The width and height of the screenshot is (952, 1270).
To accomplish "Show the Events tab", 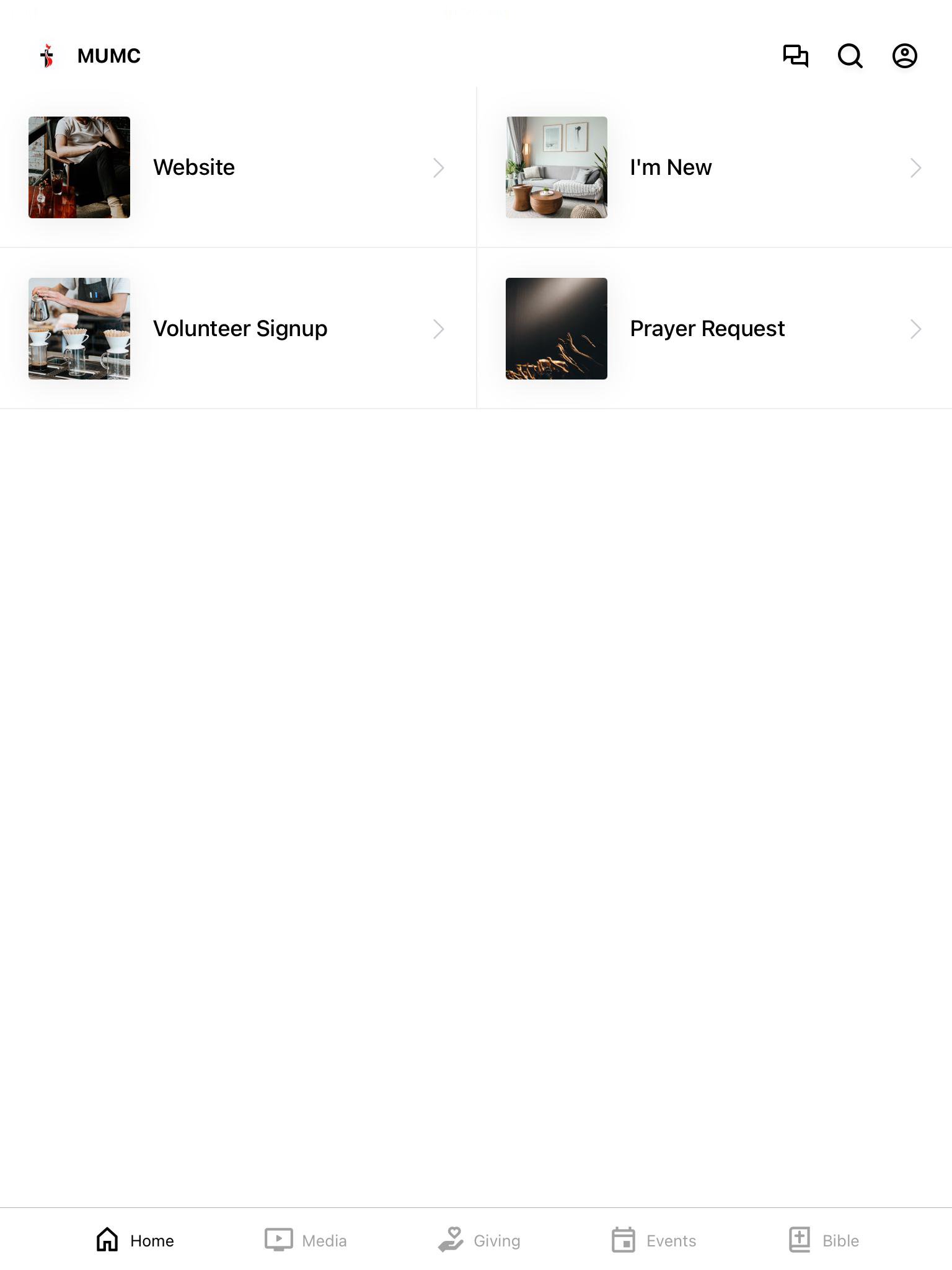I will pos(653,1240).
